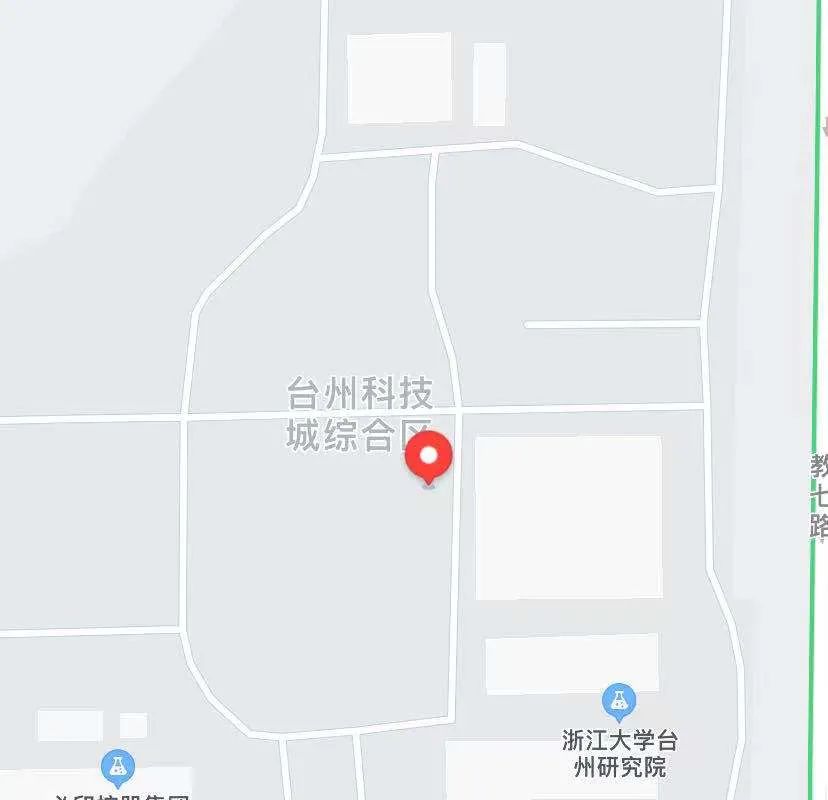This screenshot has width=828, height=800.
Task: Tap the red location pin marker
Action: [x=429, y=457]
